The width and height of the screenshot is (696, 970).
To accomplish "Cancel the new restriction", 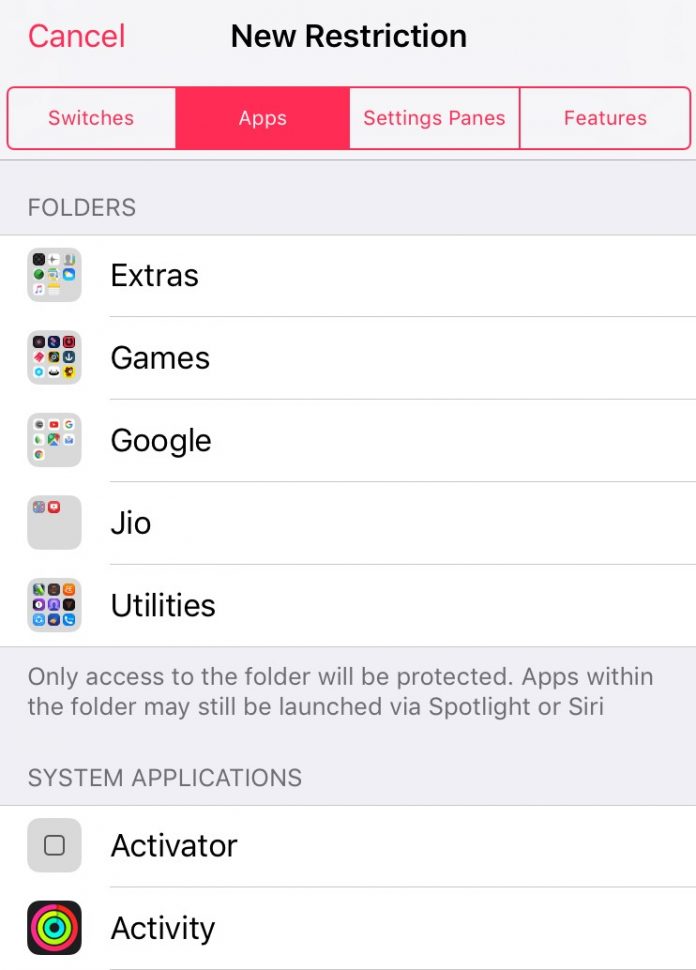I will pos(77,37).
